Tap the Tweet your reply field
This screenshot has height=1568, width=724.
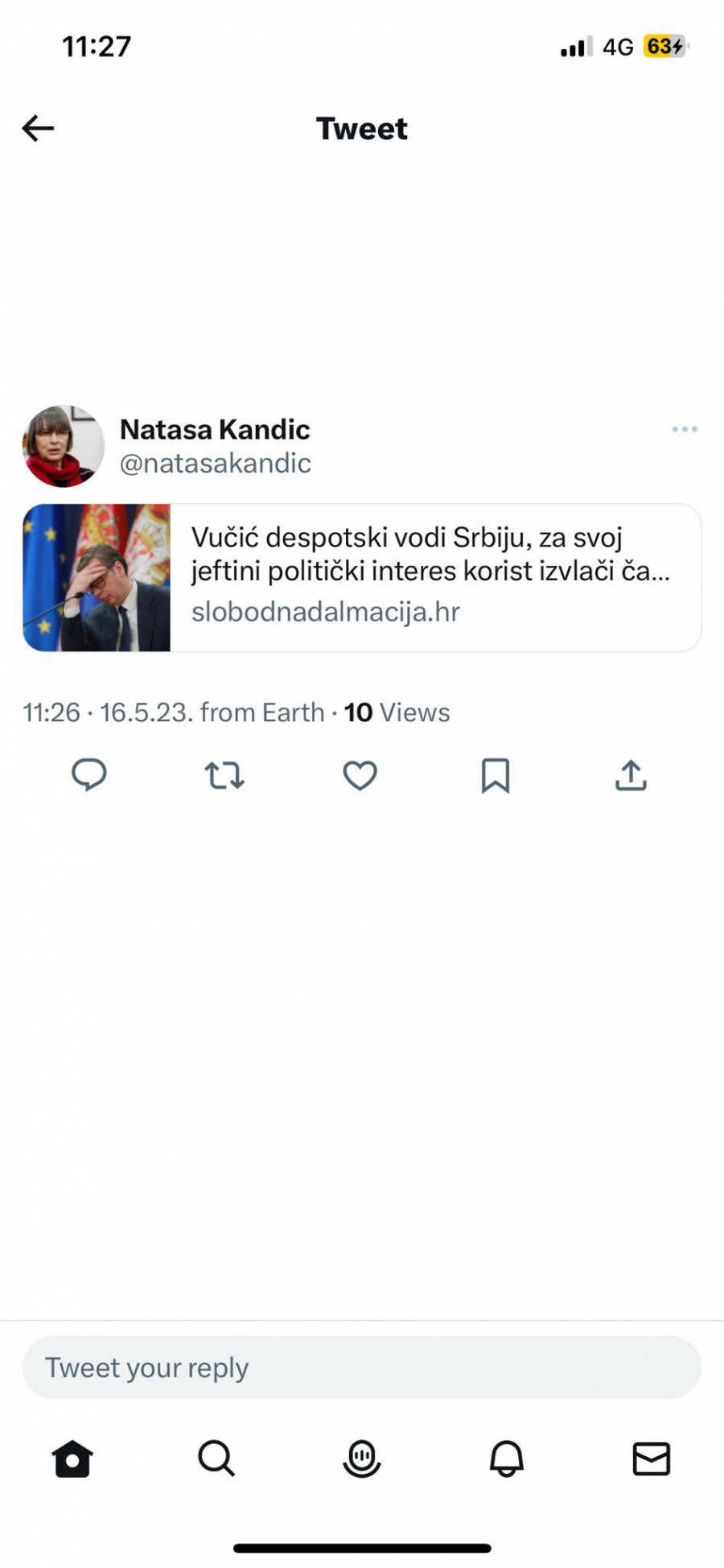361,1367
